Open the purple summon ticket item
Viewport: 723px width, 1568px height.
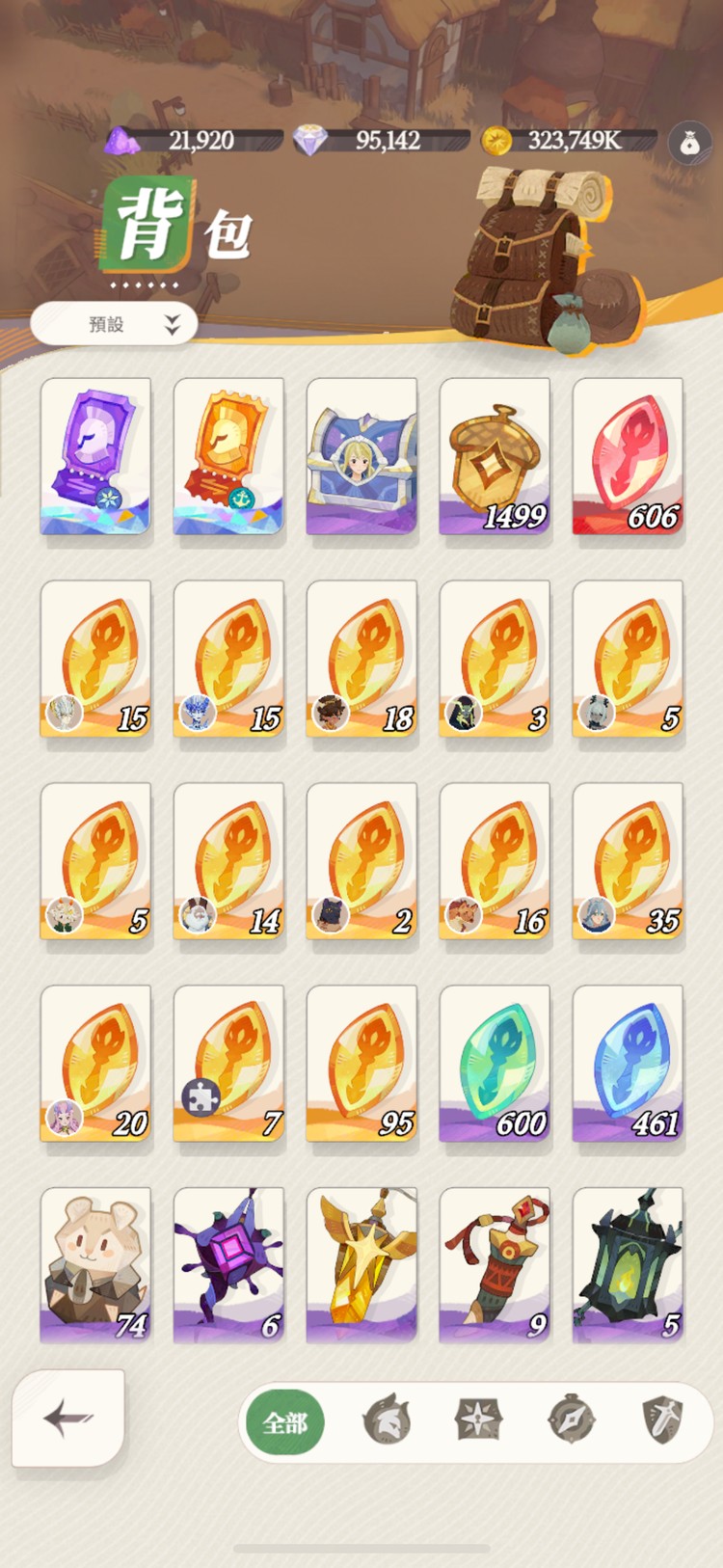point(95,456)
